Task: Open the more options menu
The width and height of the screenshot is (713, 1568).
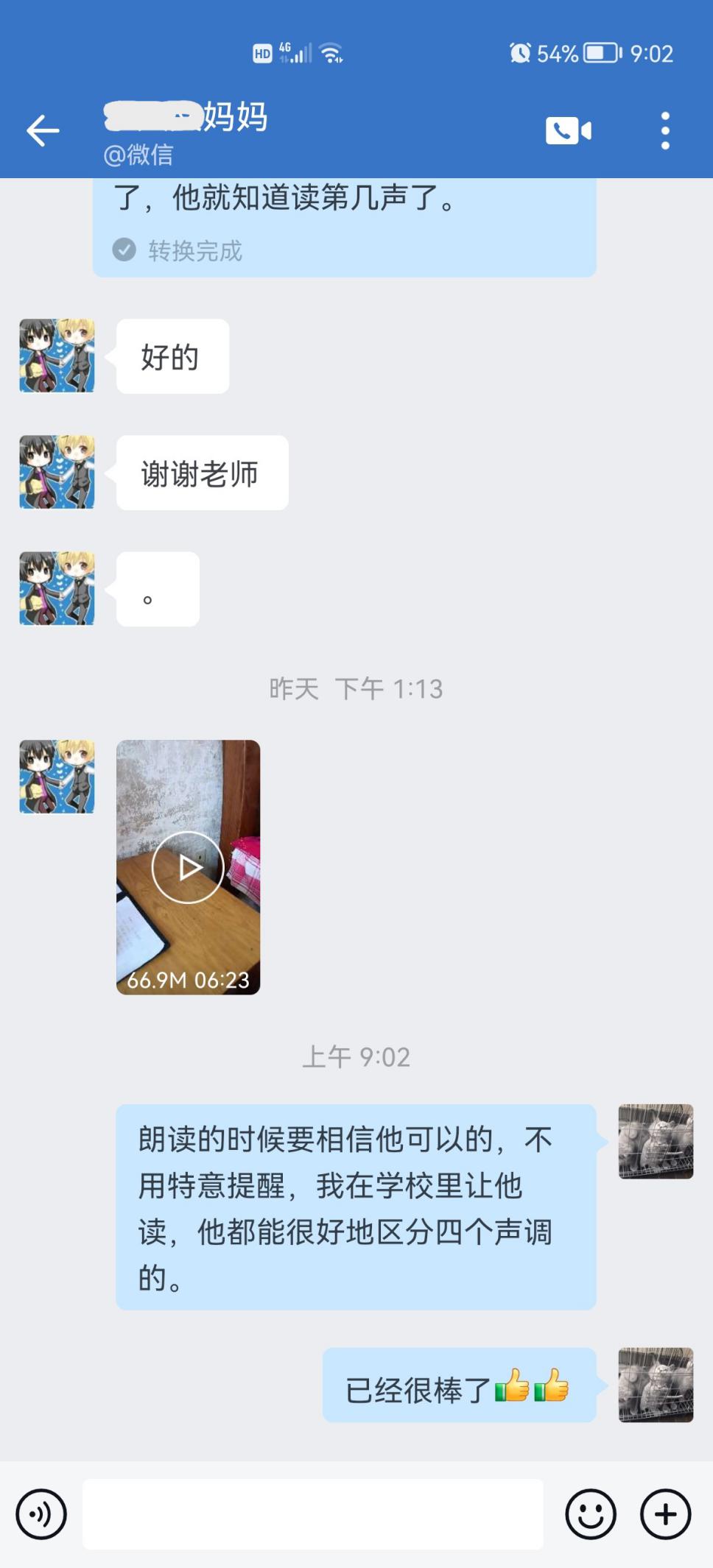Action: 665,130
